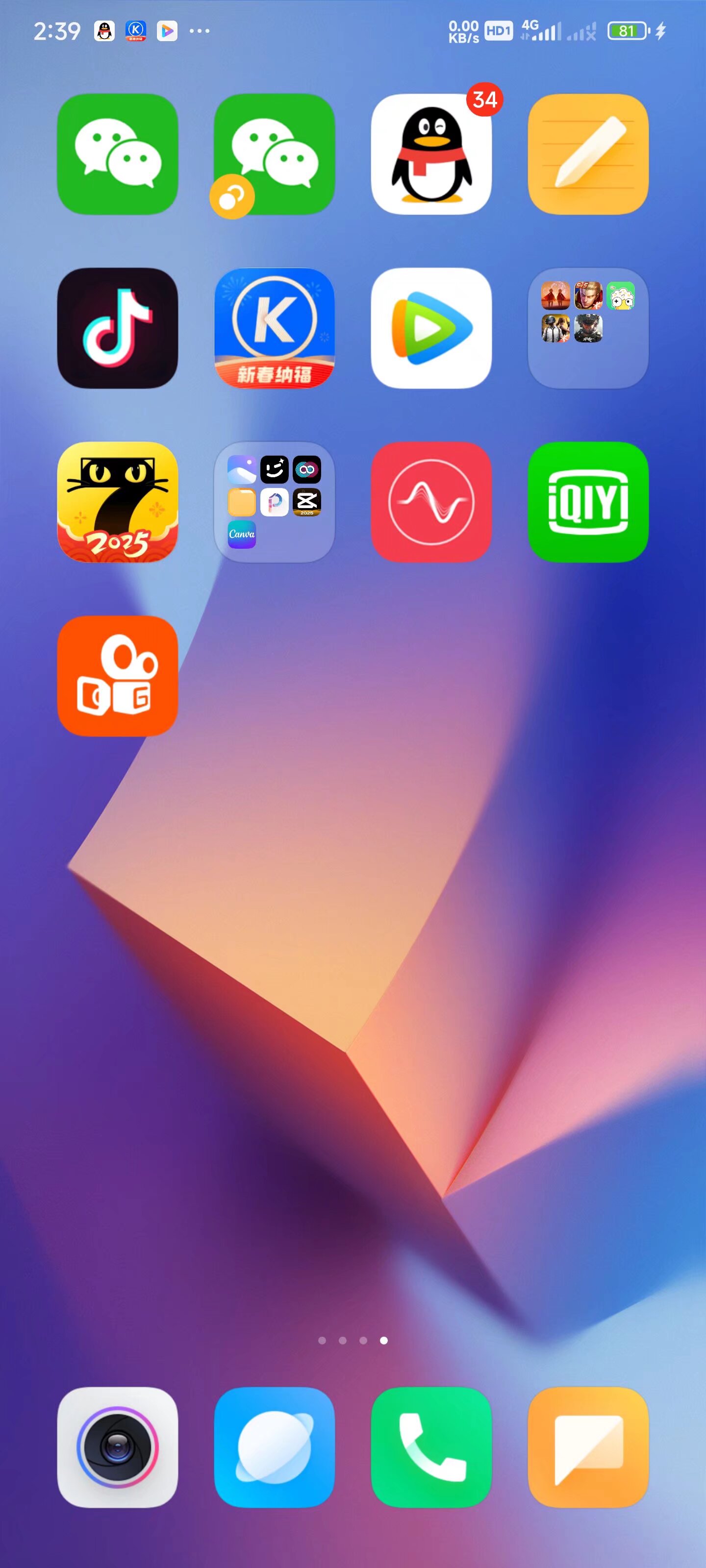Tap the home screen page indicator dots
The width and height of the screenshot is (706, 1568).
coord(353,1340)
